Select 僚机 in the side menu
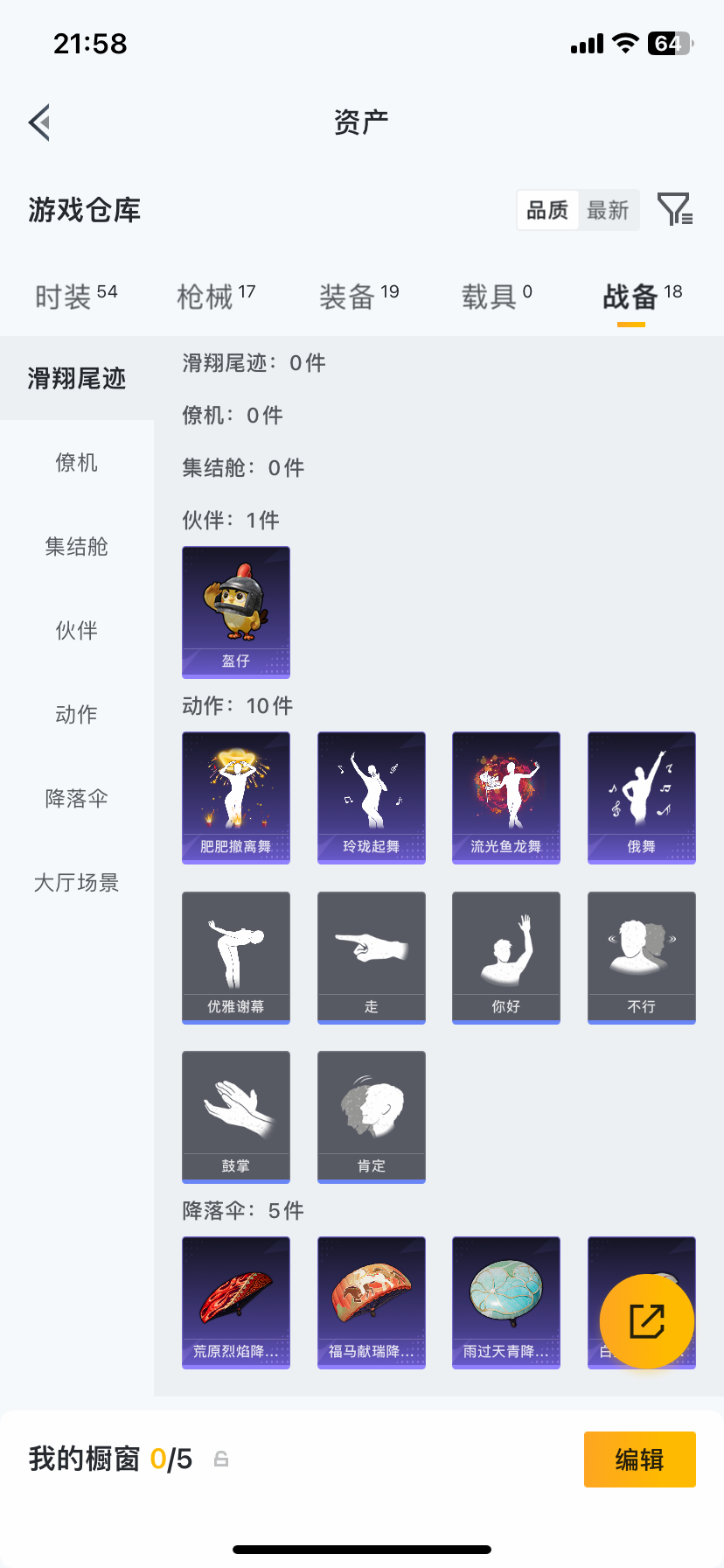Image resolution: width=724 pixels, height=1568 pixels. pos(76,462)
